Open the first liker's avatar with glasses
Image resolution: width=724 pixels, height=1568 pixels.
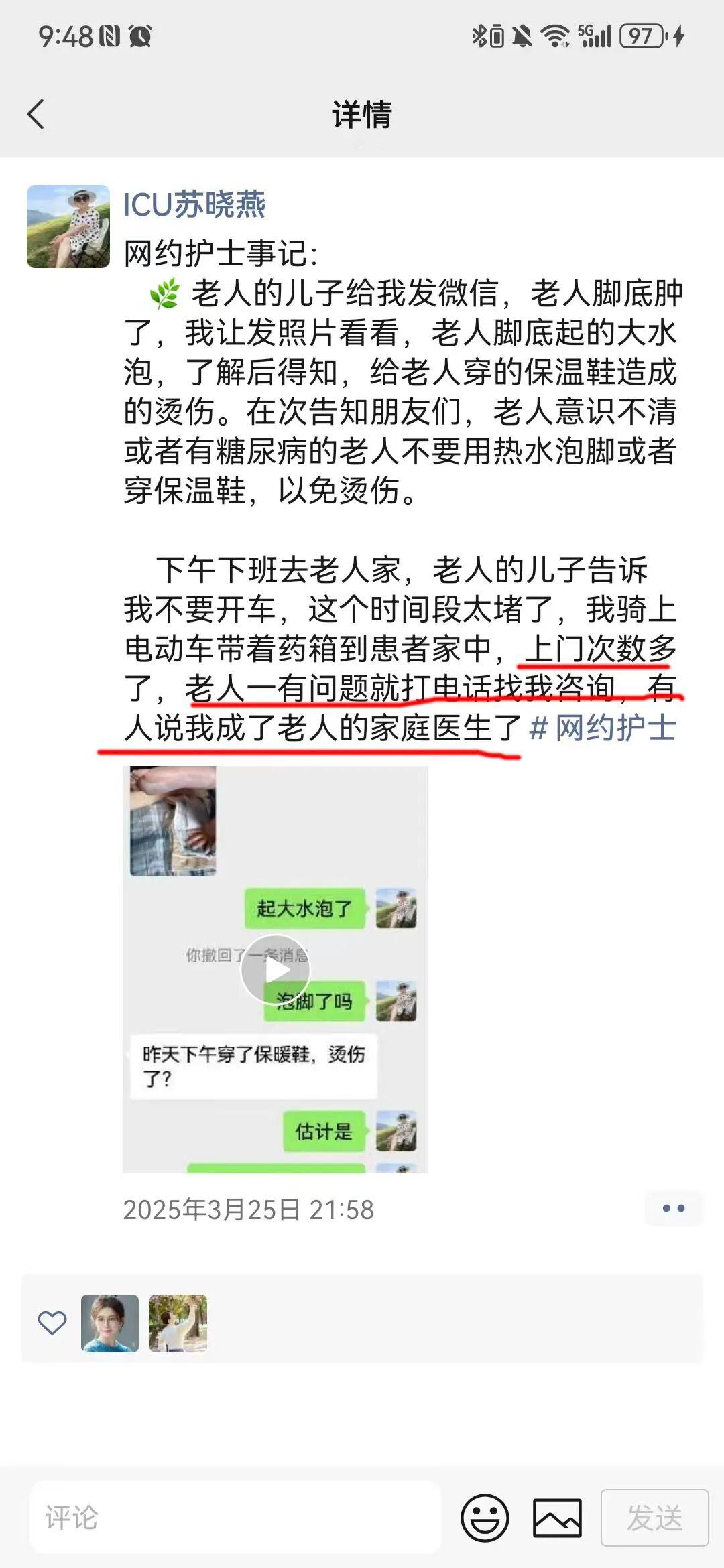tap(110, 1323)
